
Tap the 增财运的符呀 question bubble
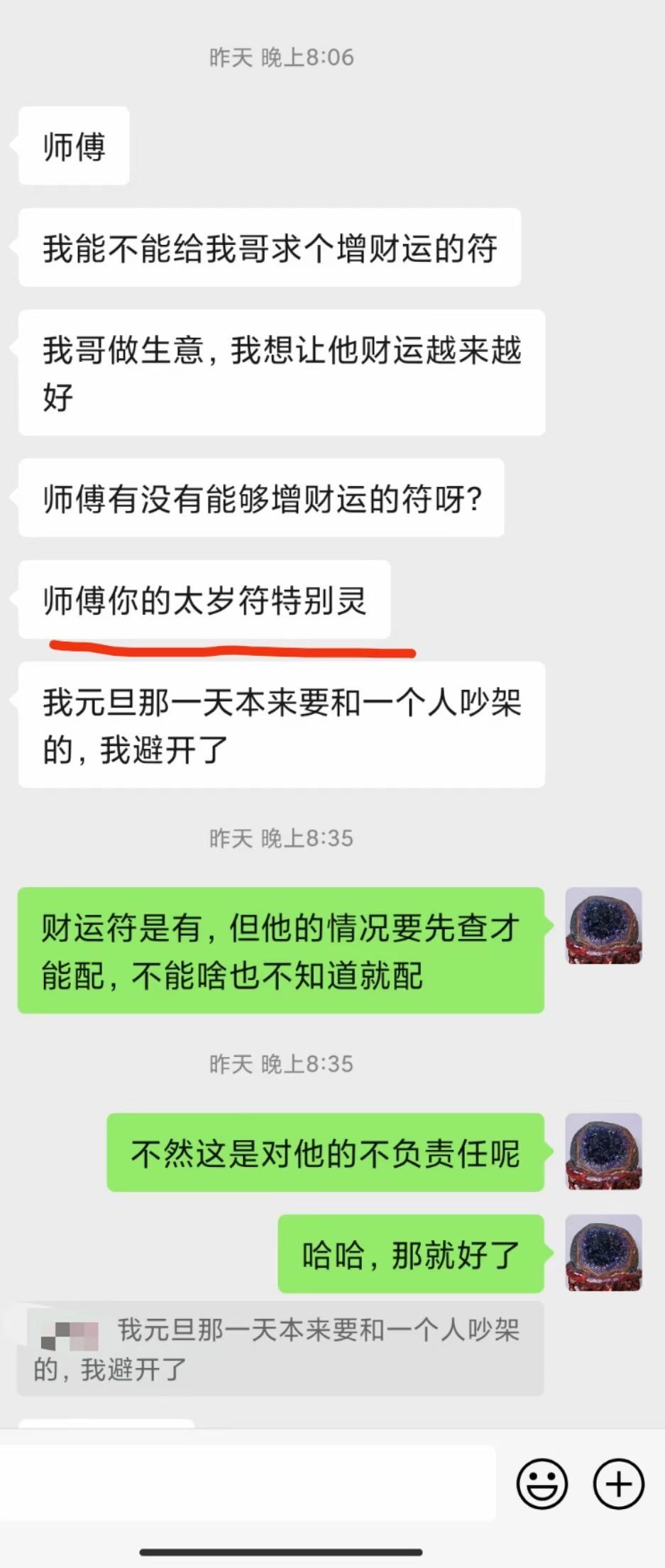coord(261,498)
